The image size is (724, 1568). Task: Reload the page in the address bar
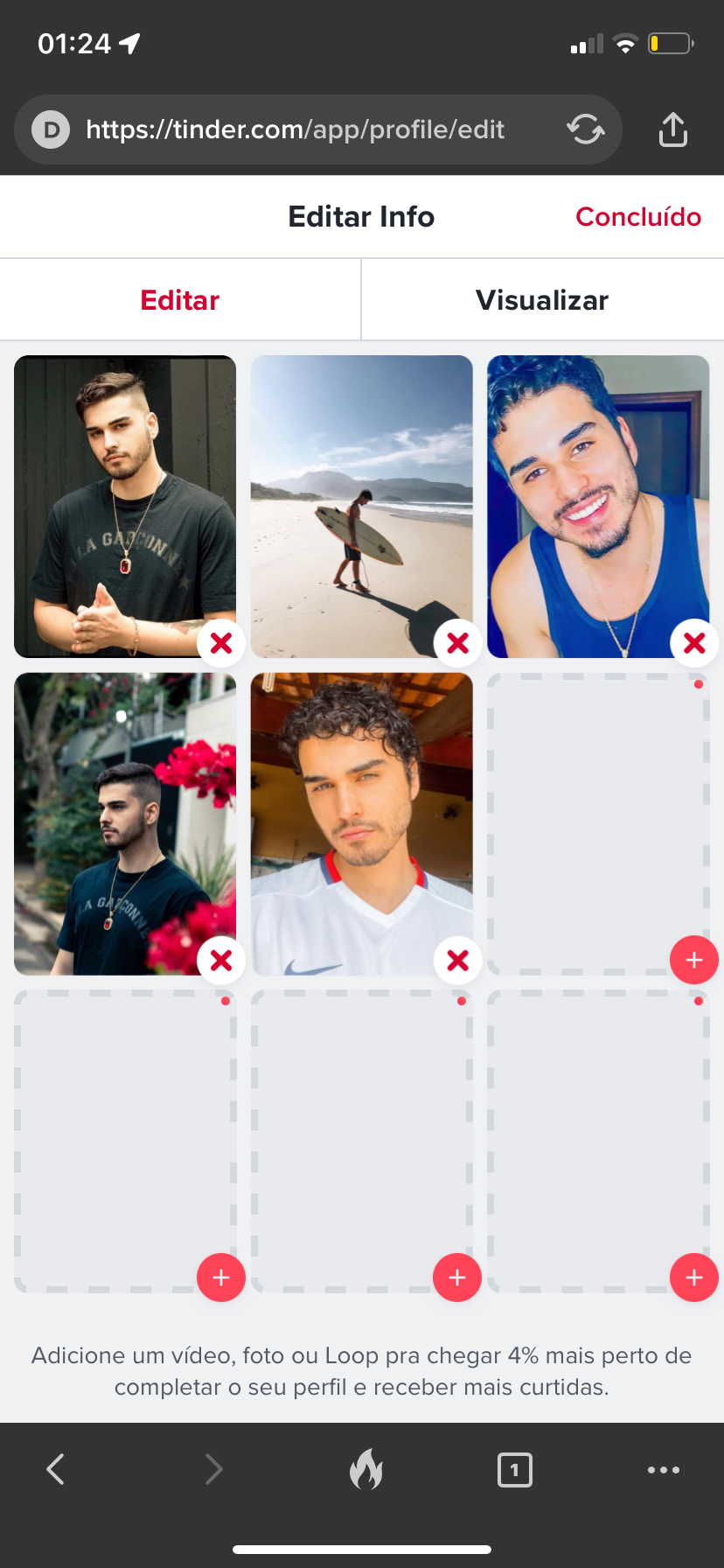pyautogui.click(x=585, y=129)
